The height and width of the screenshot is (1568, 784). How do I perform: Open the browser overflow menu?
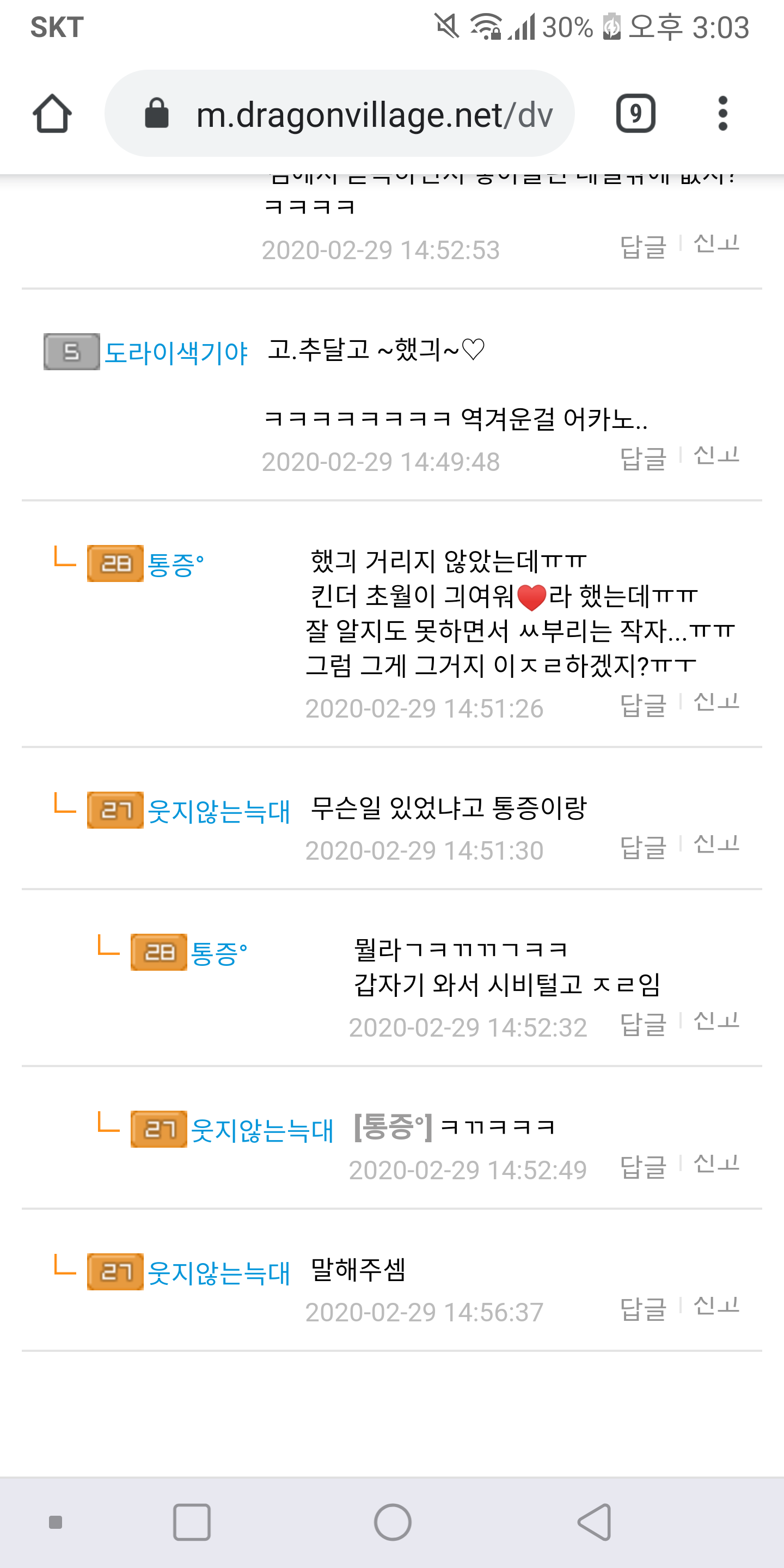click(x=722, y=114)
